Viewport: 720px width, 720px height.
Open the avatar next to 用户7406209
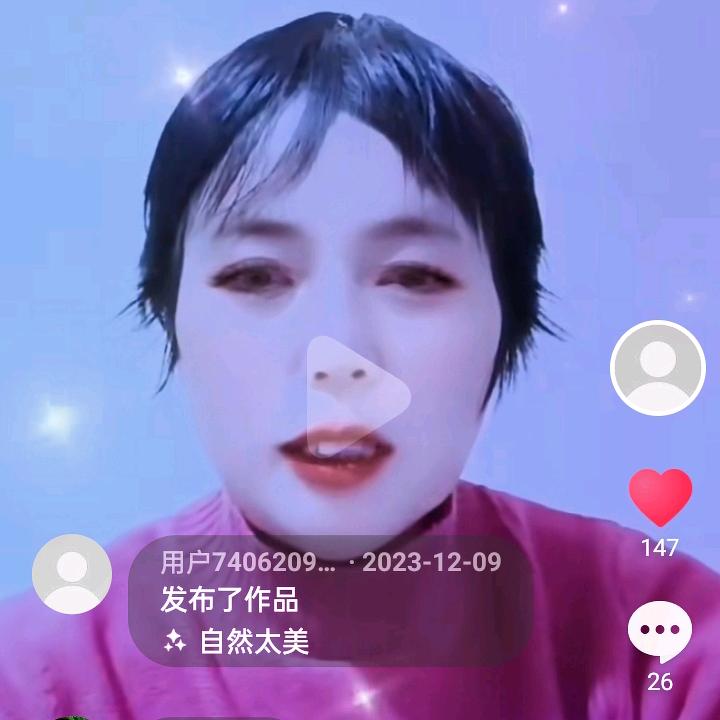72,574
